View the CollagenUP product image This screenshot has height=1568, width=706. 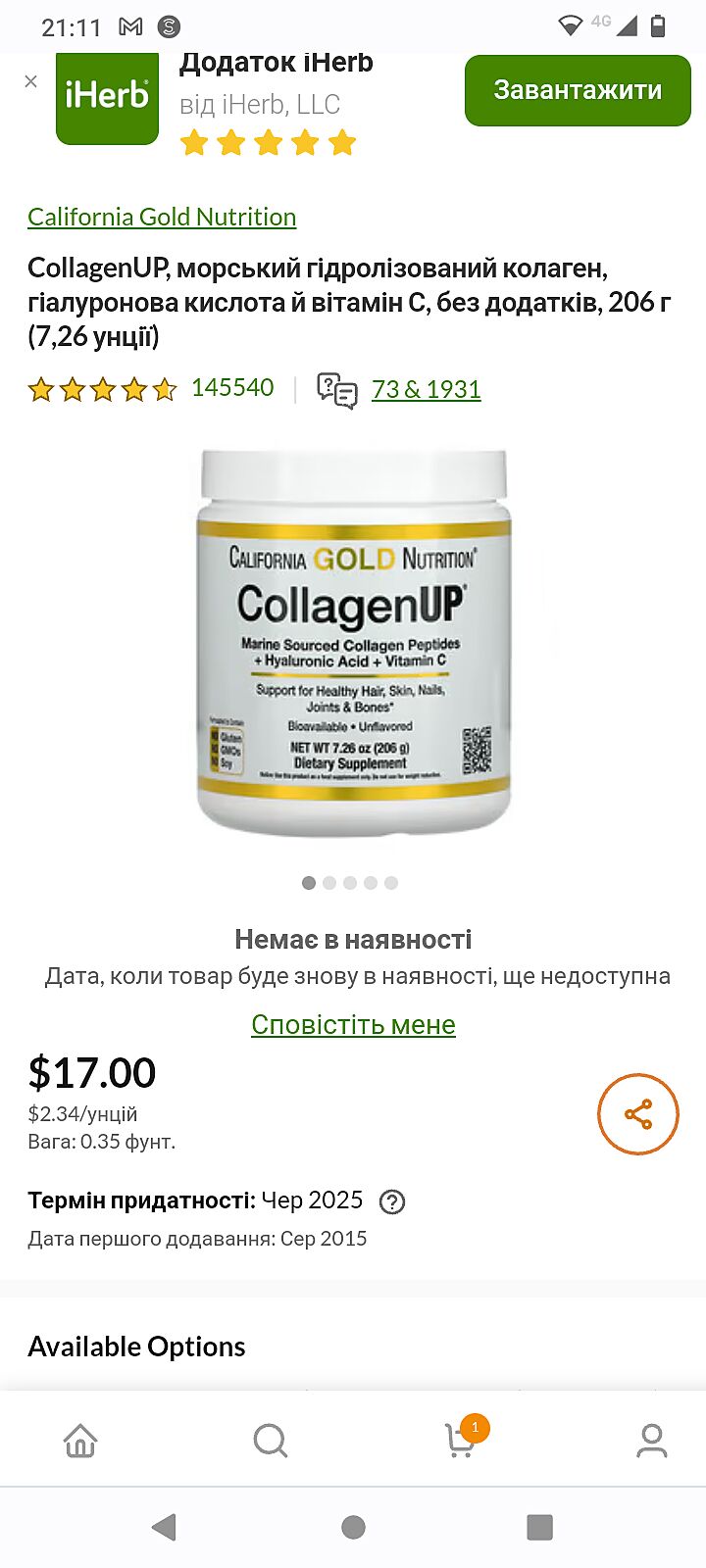353,642
